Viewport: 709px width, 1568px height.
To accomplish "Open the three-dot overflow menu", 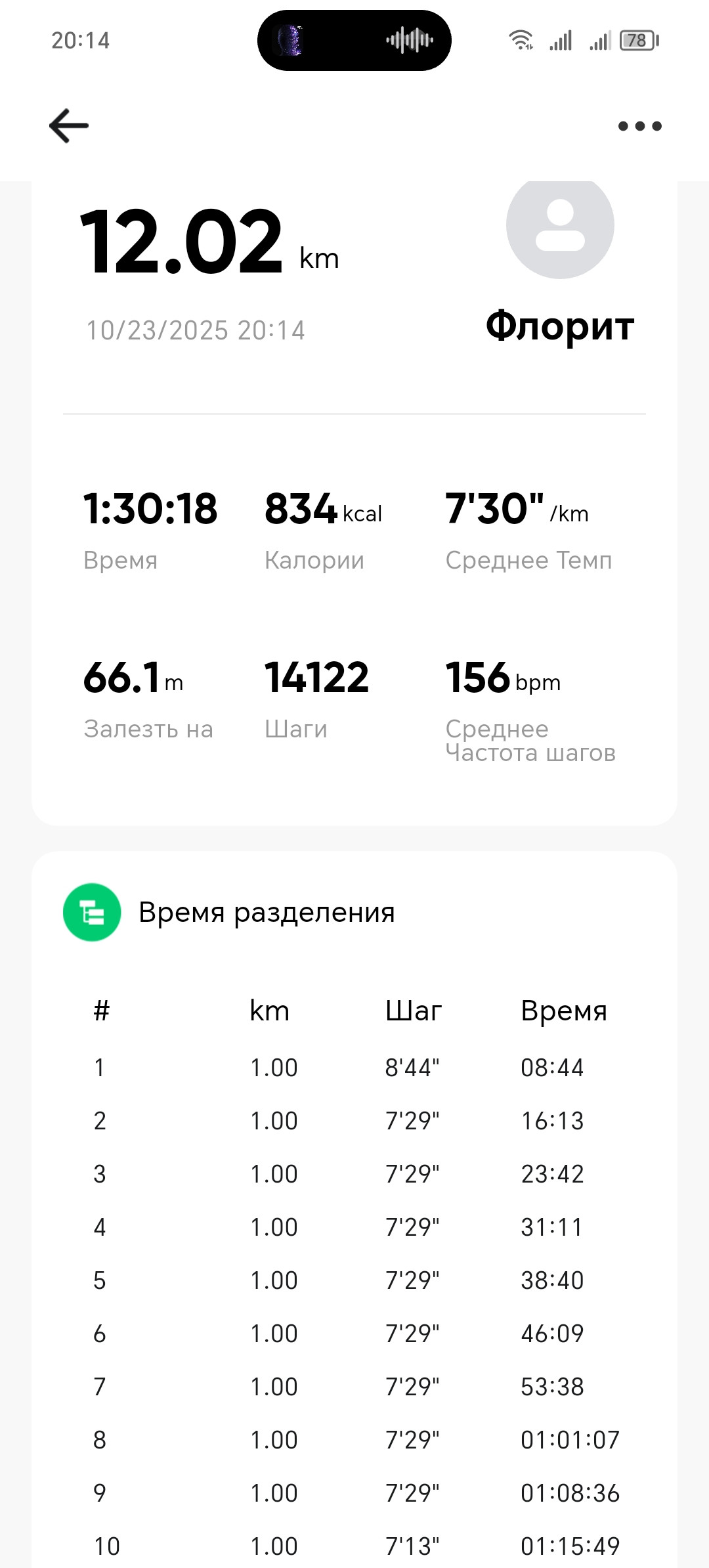I will click(x=639, y=126).
